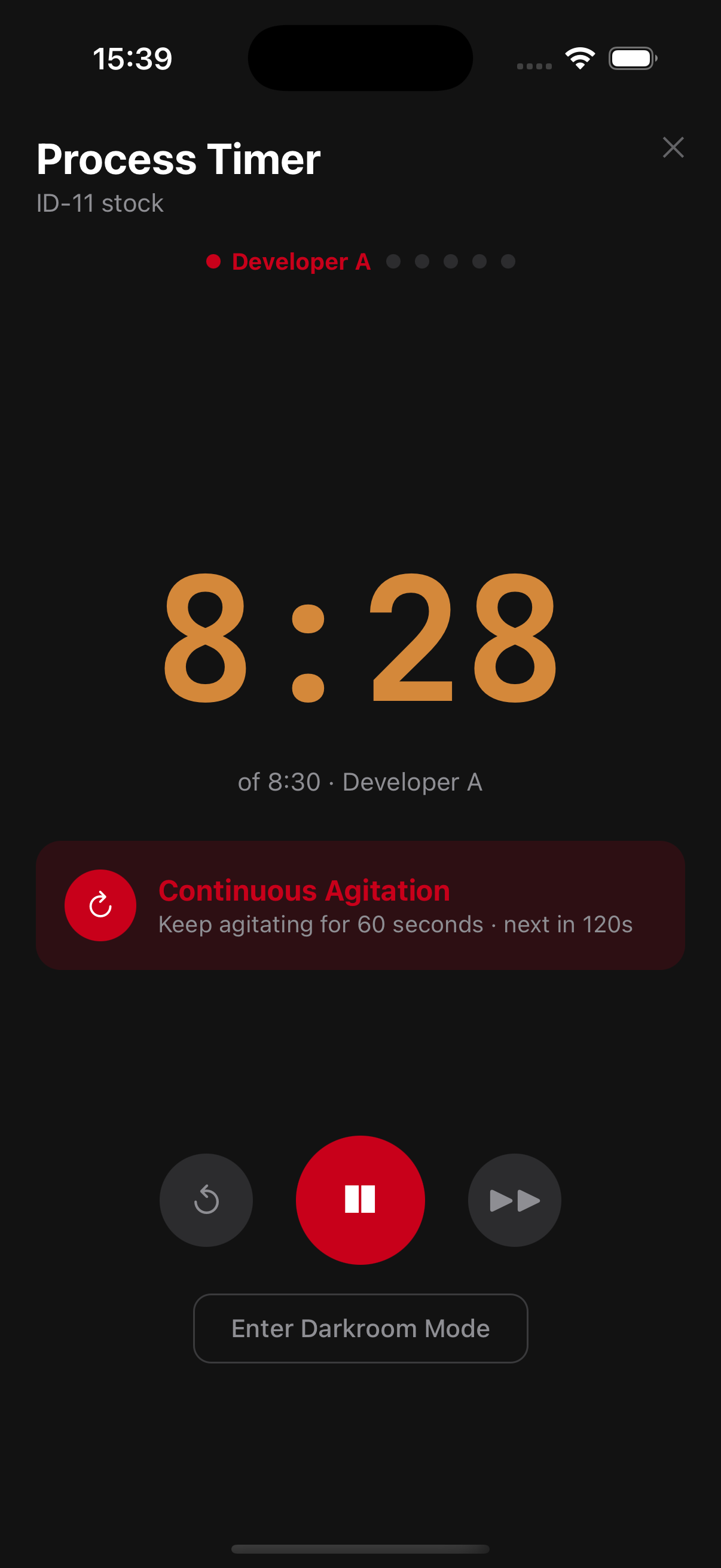721x1568 pixels.
Task: Tap the agitation refresh icon
Action: pos(100,905)
